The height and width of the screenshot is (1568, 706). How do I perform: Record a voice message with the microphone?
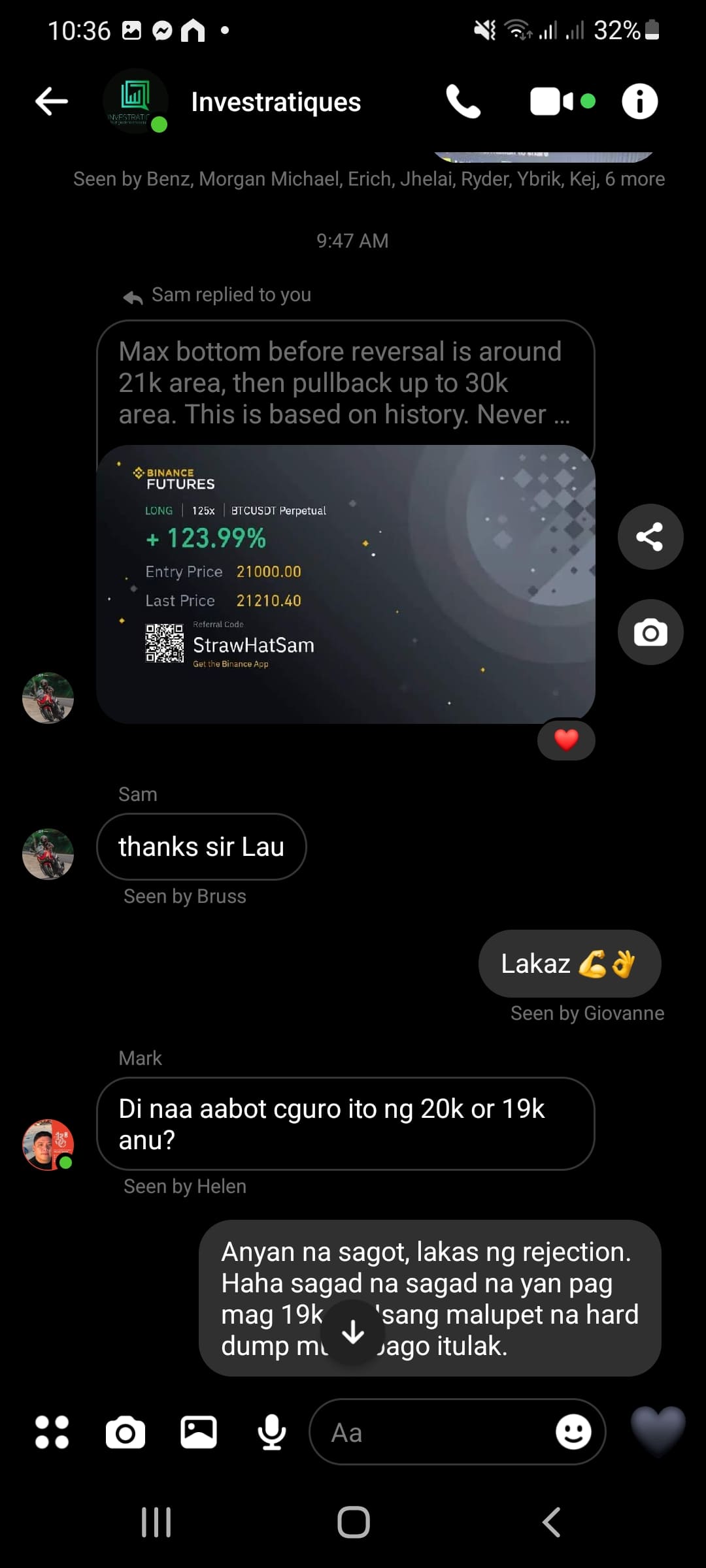[x=271, y=1432]
